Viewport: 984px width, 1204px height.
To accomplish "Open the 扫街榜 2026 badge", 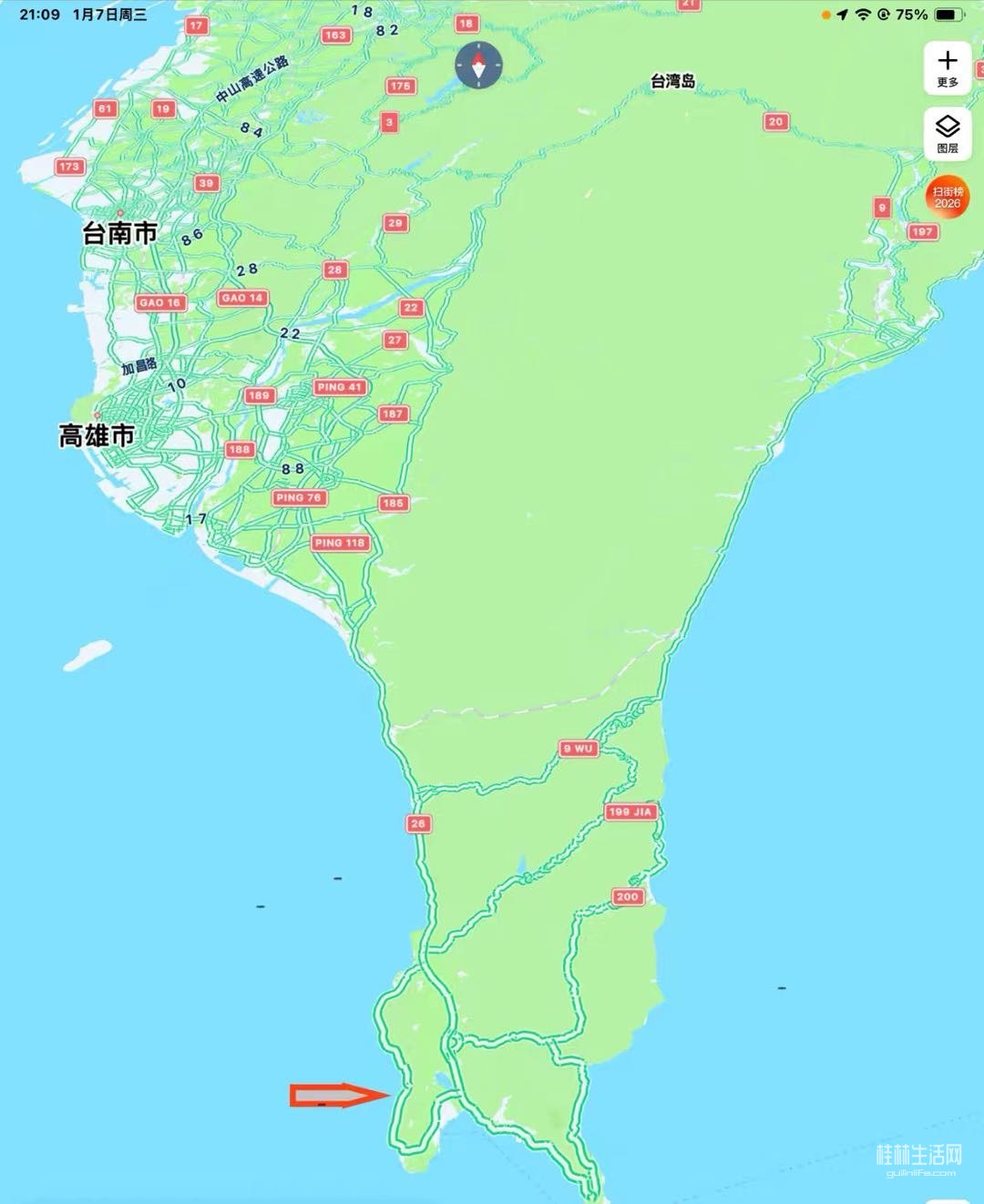I will pos(948,197).
